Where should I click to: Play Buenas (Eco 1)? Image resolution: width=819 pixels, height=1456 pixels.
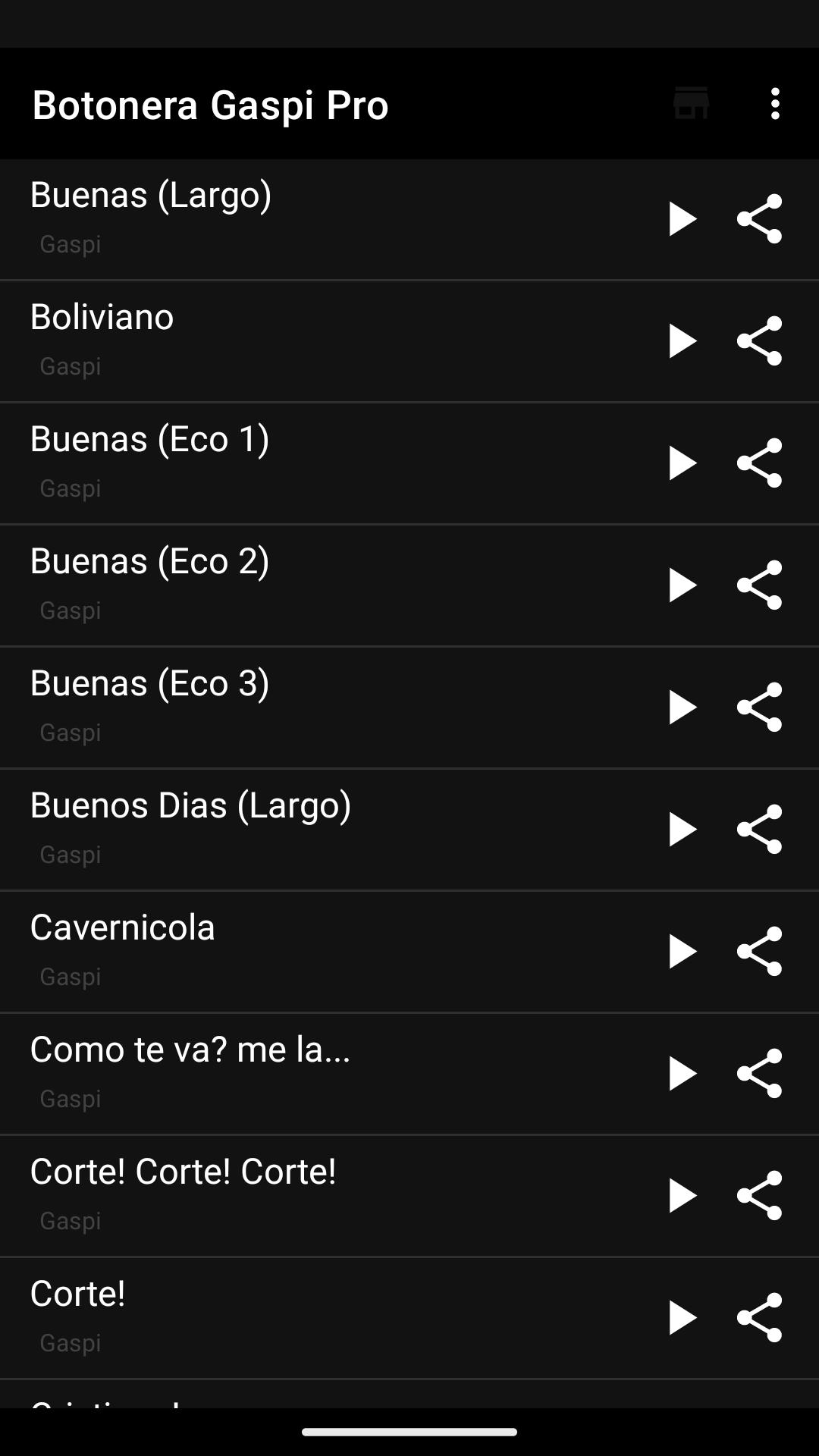[682, 463]
